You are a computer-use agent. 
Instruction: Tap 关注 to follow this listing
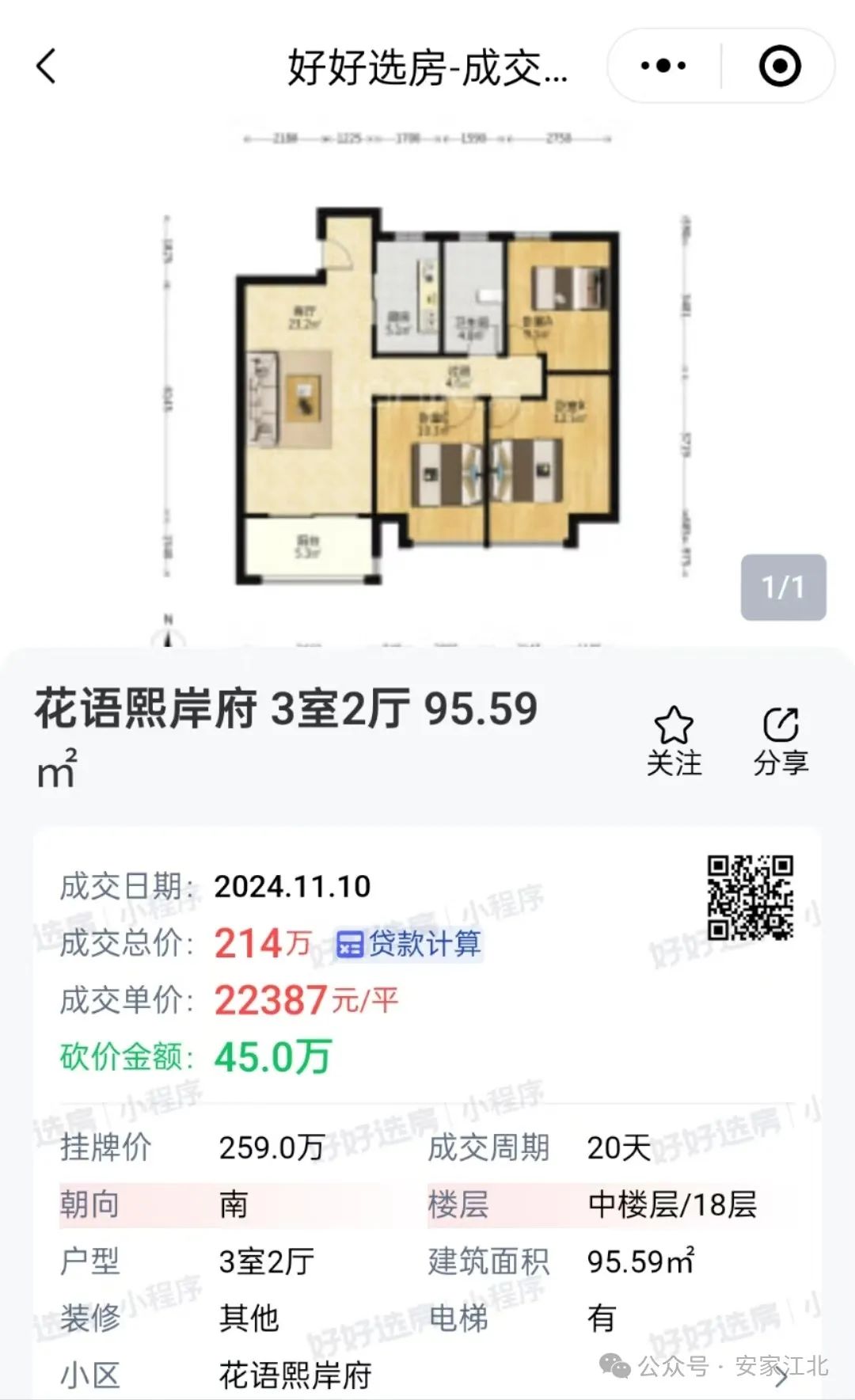pyautogui.click(x=674, y=741)
